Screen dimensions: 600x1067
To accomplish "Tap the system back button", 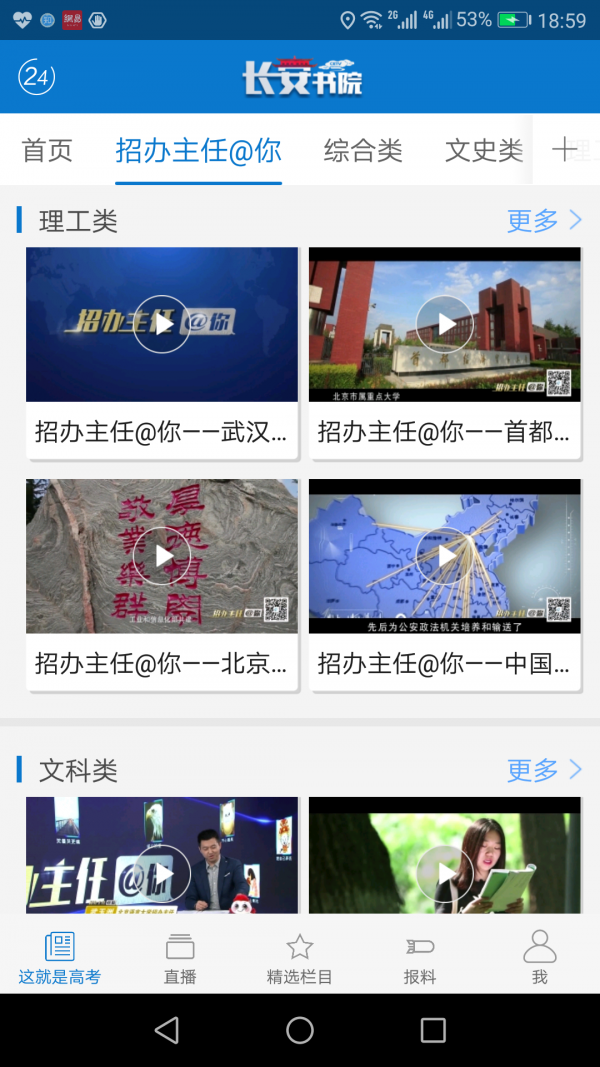I will pyautogui.click(x=167, y=1030).
